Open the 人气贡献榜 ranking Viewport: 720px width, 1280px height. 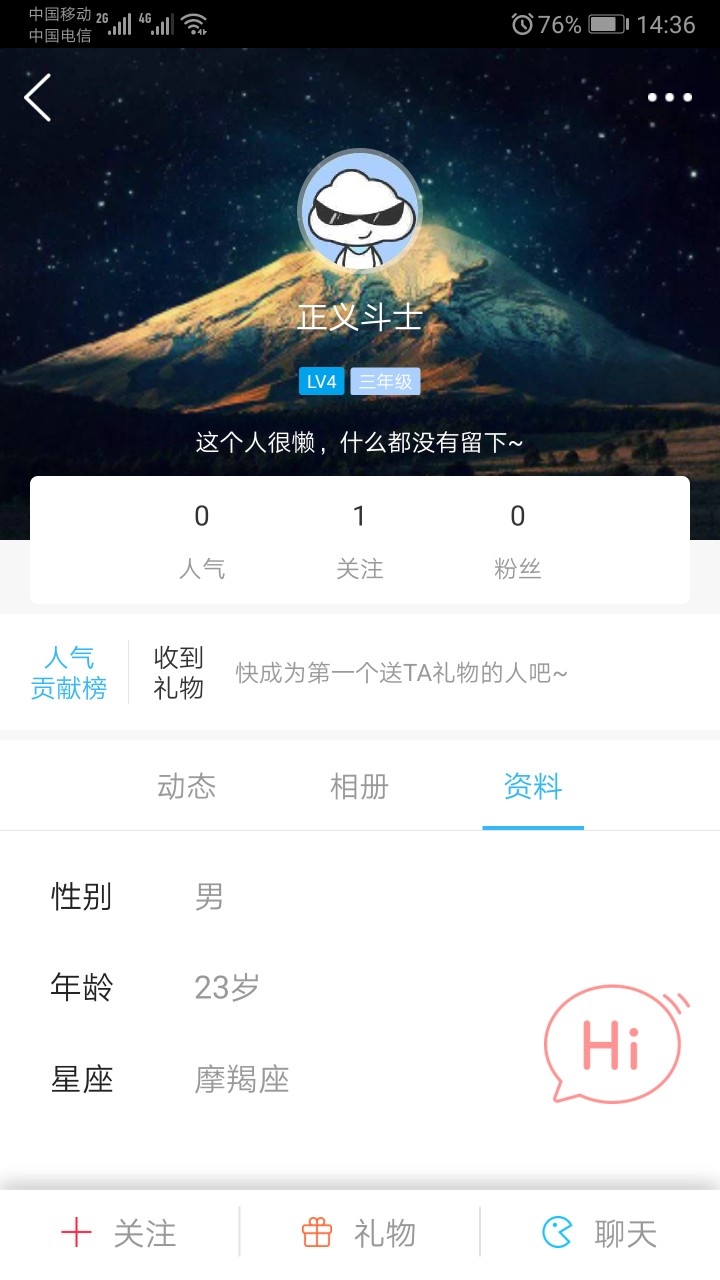pyautogui.click(x=69, y=673)
